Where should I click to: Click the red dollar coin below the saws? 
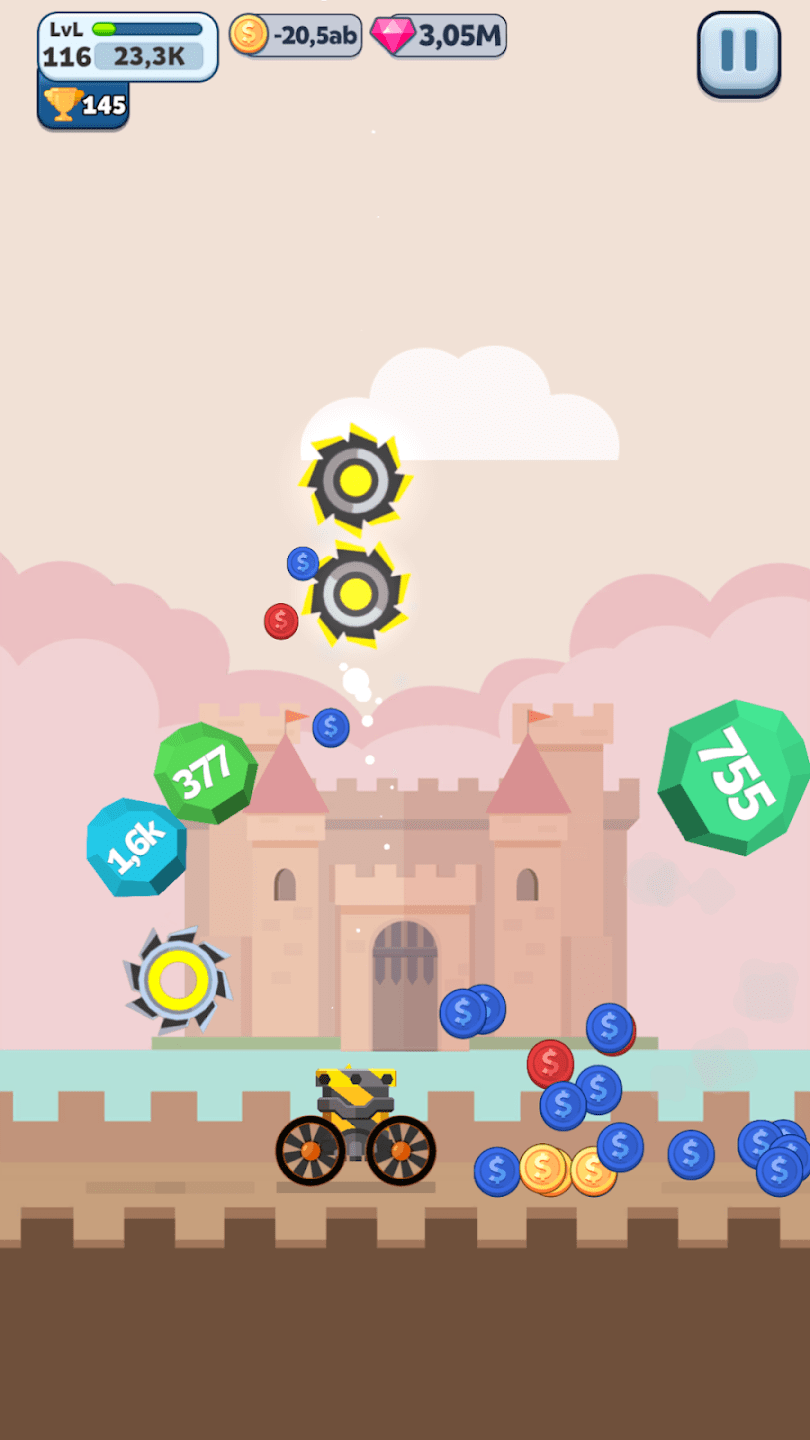click(x=280, y=622)
